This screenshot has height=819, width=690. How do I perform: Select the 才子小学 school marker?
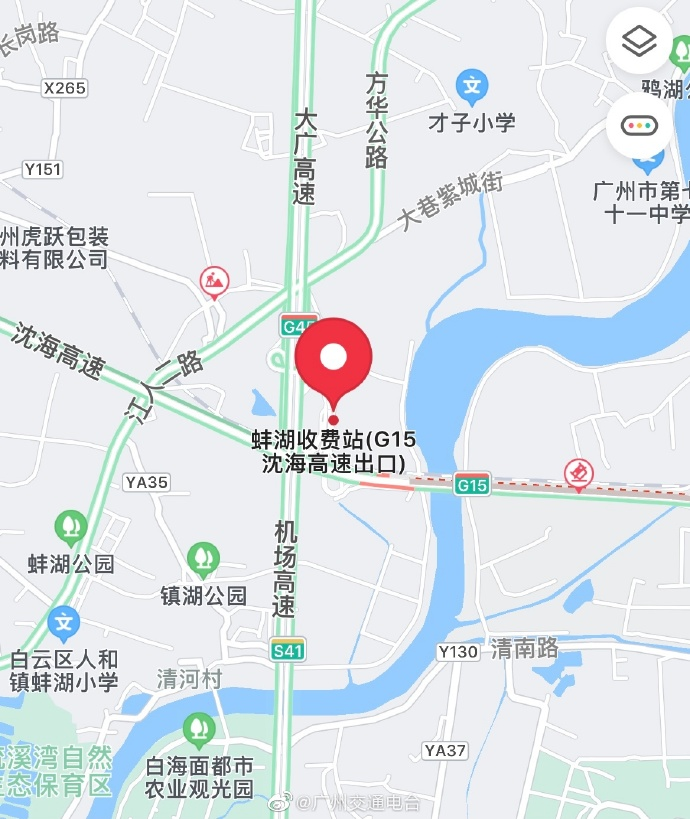[x=472, y=88]
